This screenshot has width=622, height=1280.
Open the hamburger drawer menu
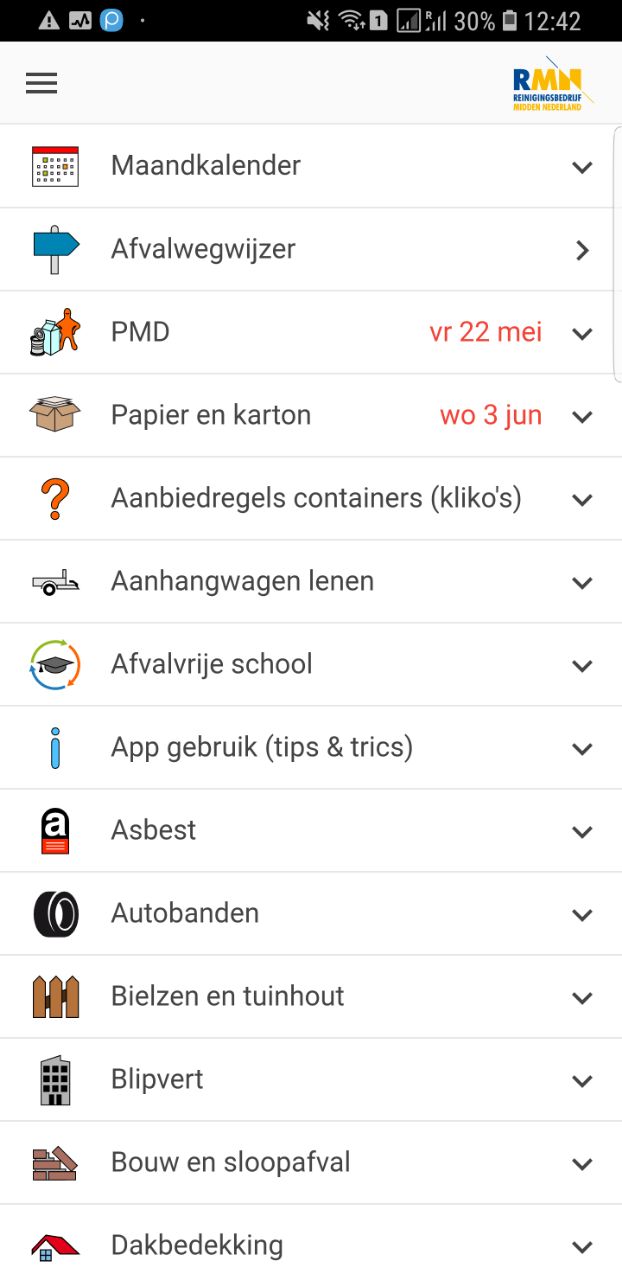(41, 83)
